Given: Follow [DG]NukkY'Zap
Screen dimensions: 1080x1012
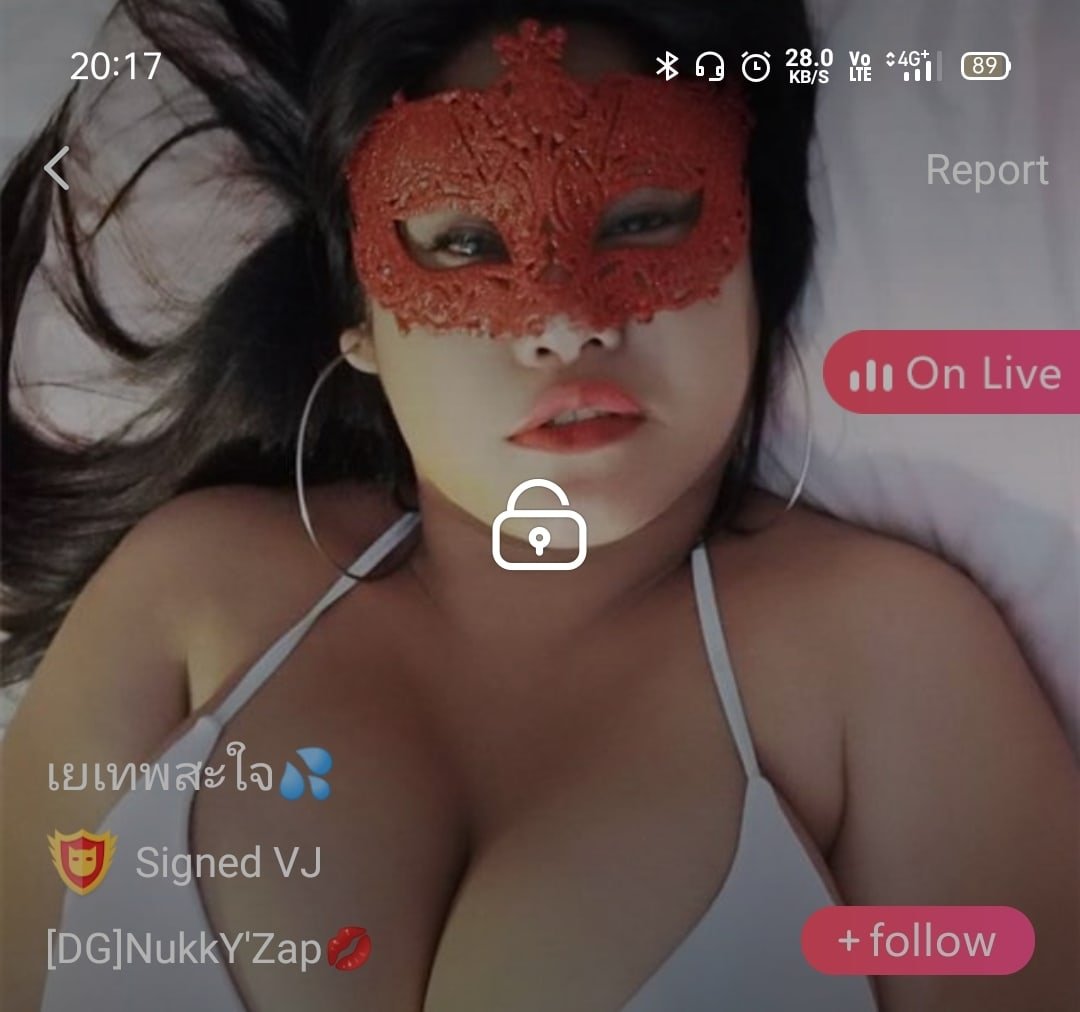Looking at the screenshot, I should (917, 941).
